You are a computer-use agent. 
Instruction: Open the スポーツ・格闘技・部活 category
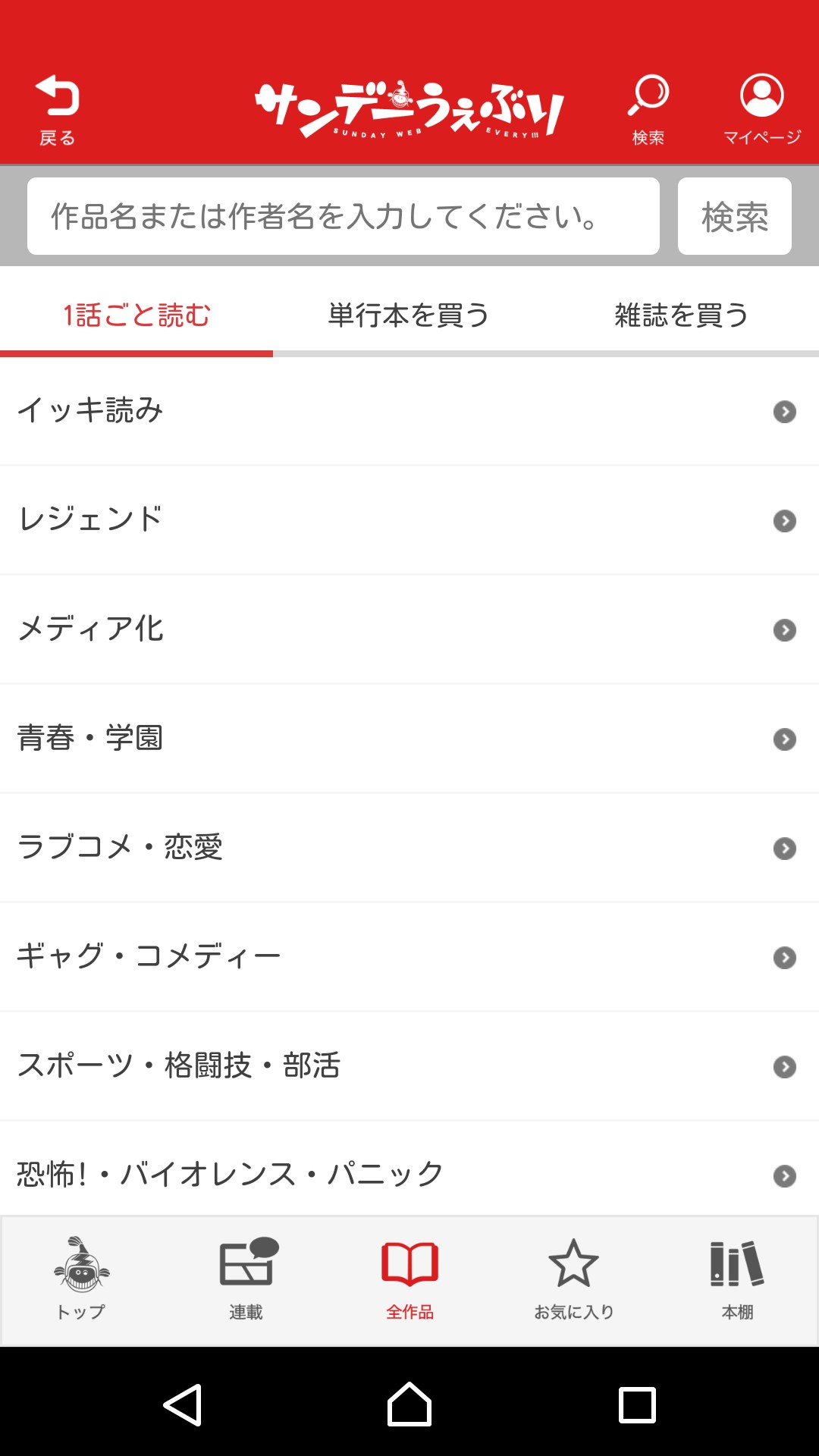click(409, 1066)
